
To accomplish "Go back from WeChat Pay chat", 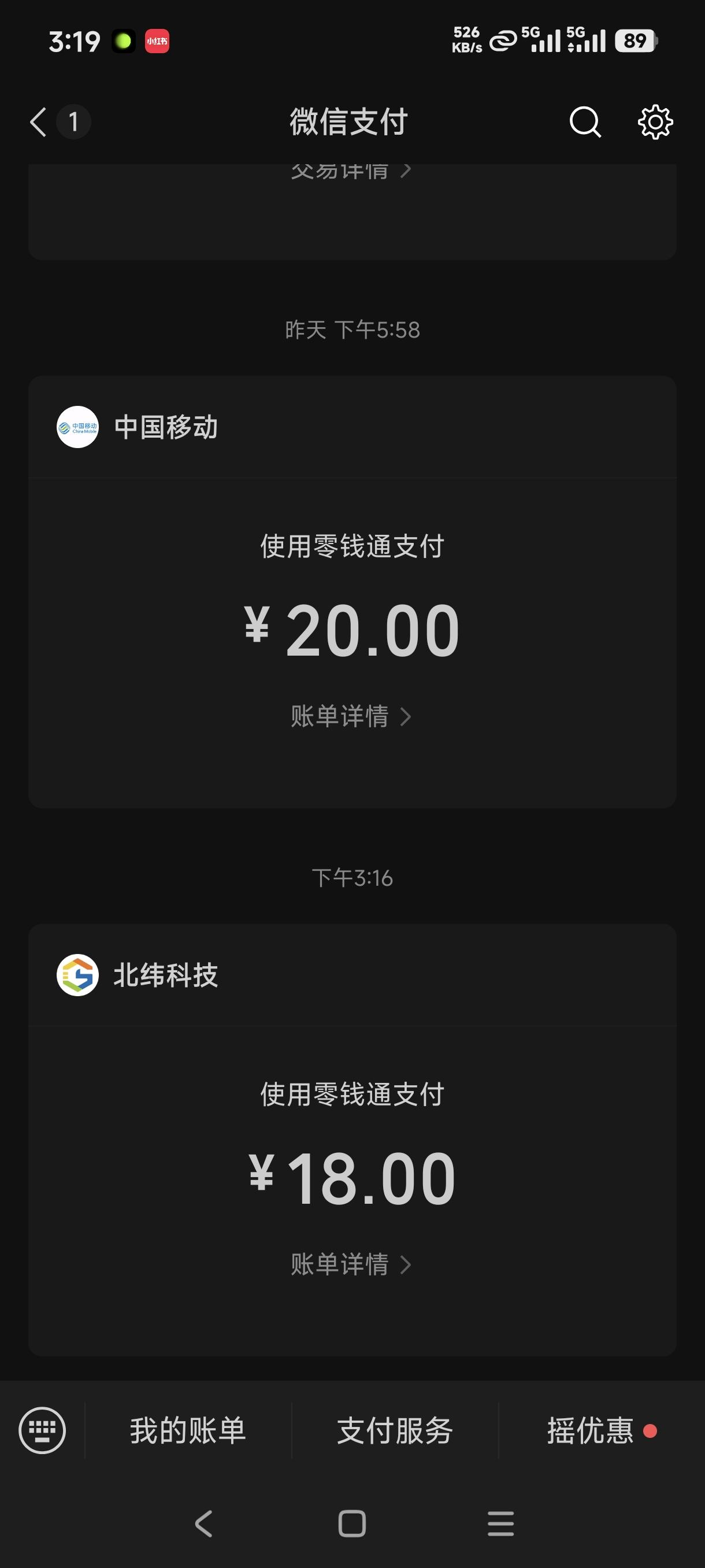I will [39, 122].
